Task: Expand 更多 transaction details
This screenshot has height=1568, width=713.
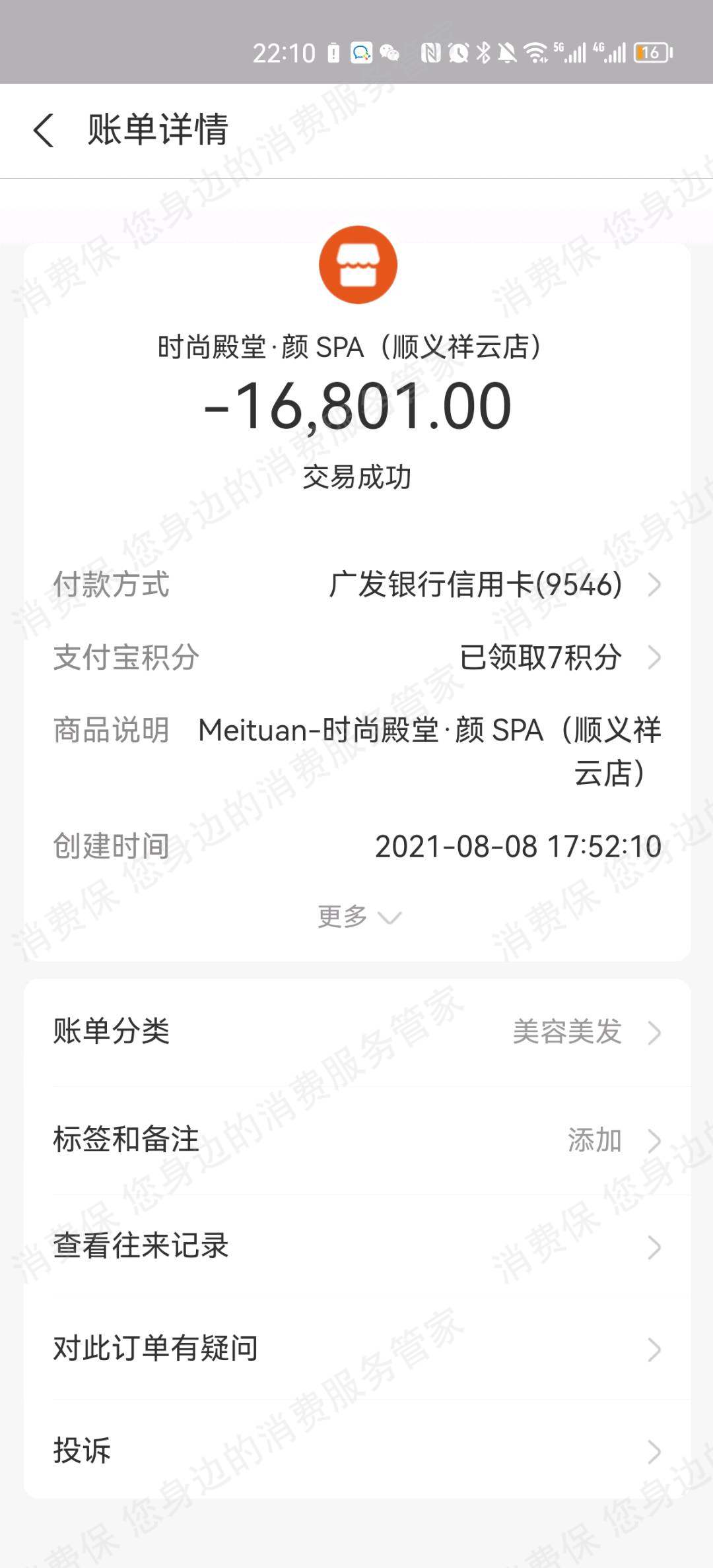Action: tap(358, 917)
